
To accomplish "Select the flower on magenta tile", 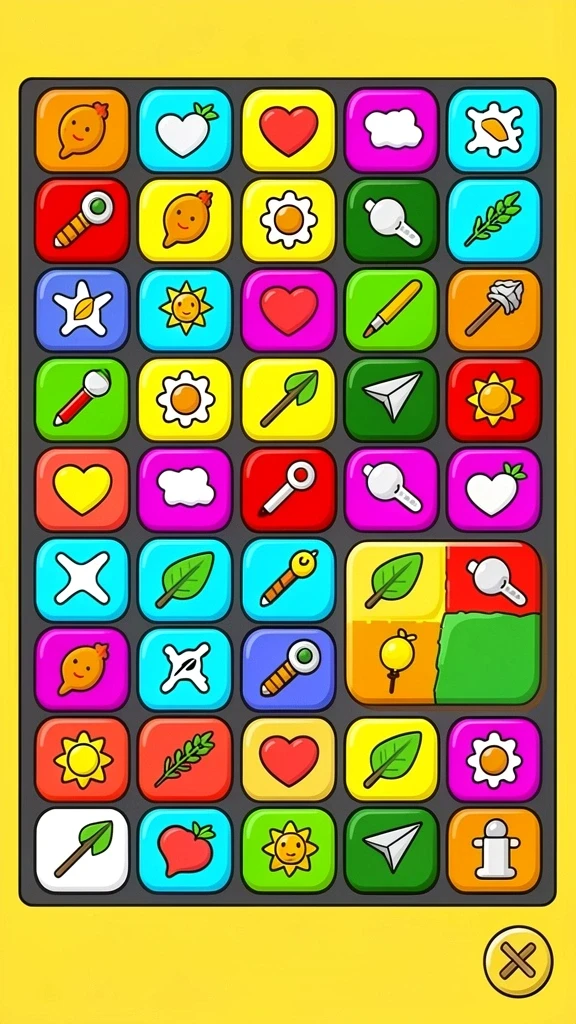I will 494,760.
